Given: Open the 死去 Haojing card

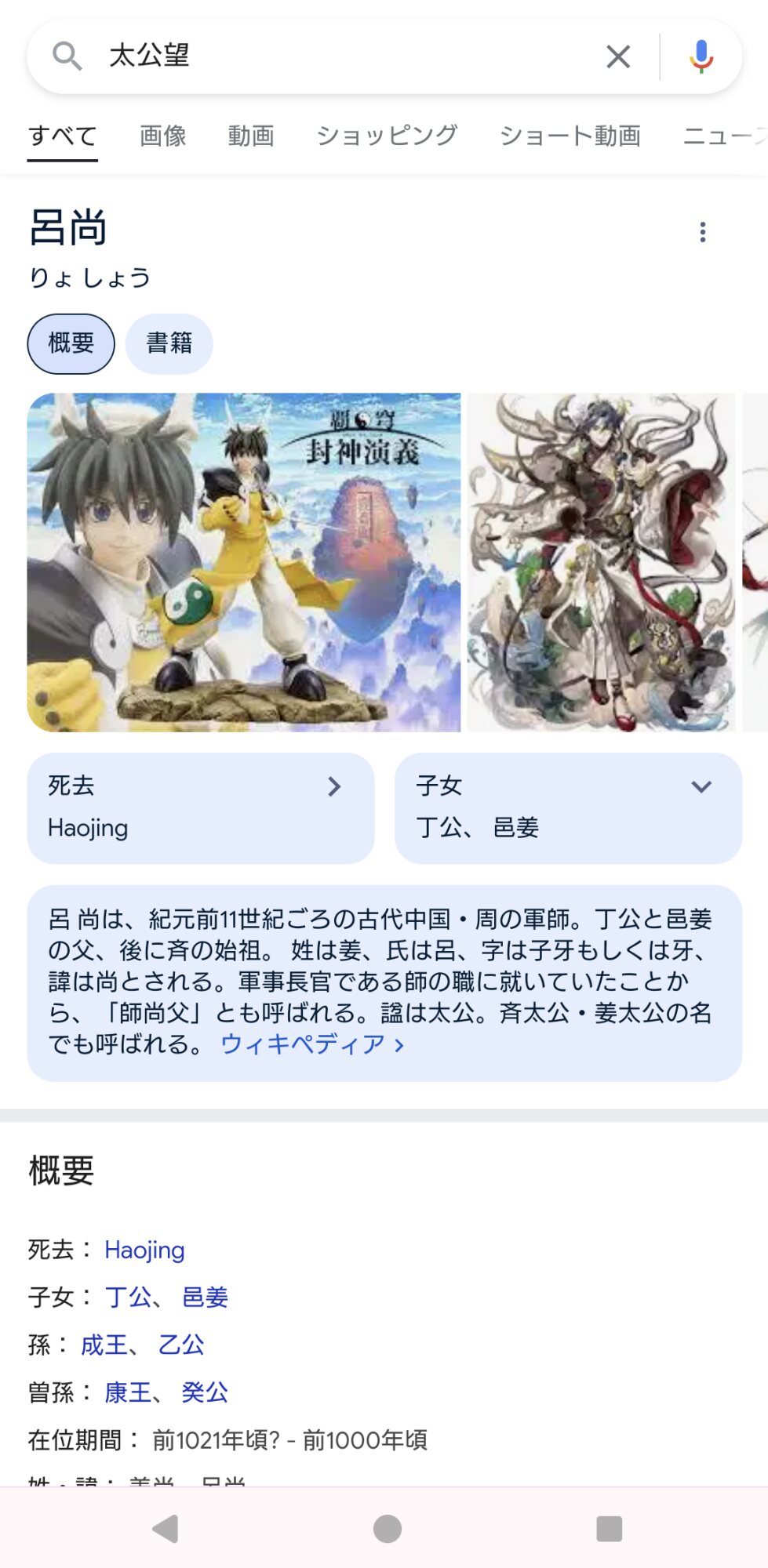Looking at the screenshot, I should pyautogui.click(x=200, y=808).
